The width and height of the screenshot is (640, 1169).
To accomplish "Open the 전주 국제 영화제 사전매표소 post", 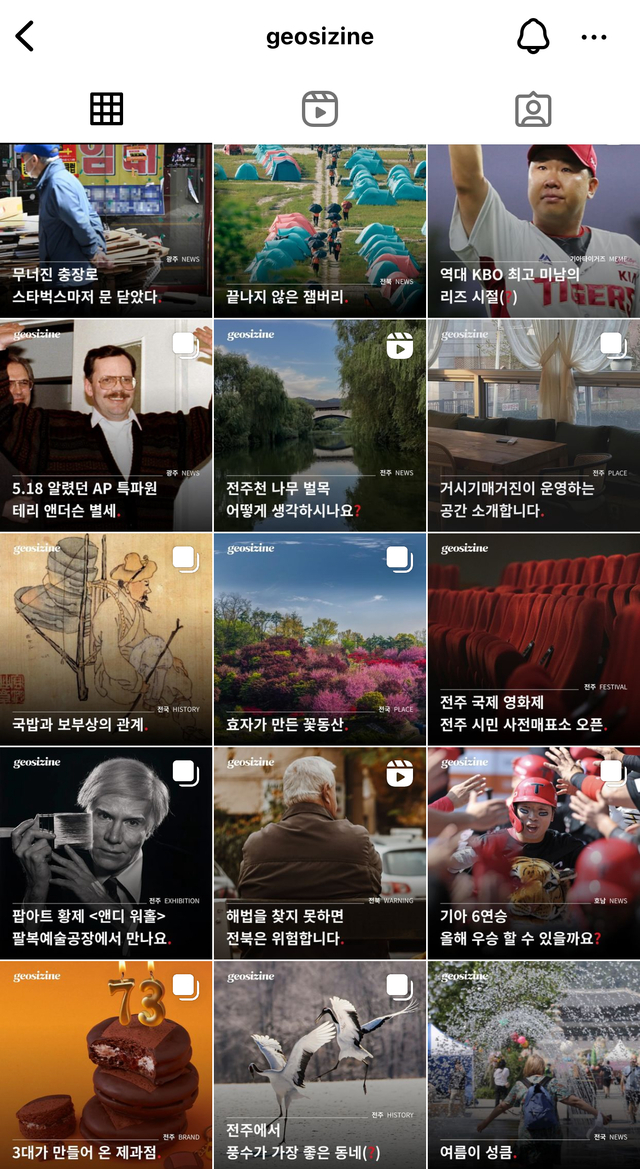I will tap(534, 639).
